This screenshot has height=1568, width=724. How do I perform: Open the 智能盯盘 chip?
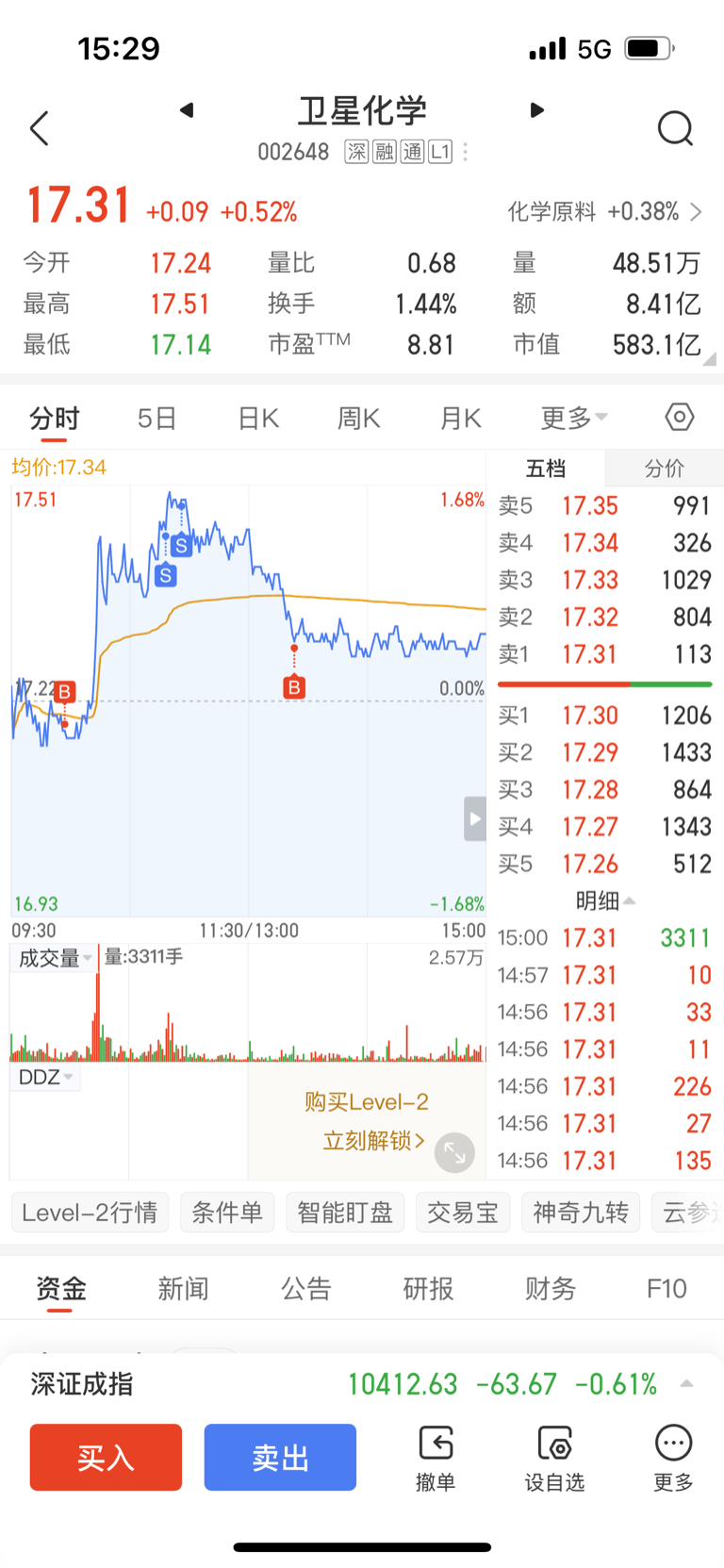tap(345, 1213)
